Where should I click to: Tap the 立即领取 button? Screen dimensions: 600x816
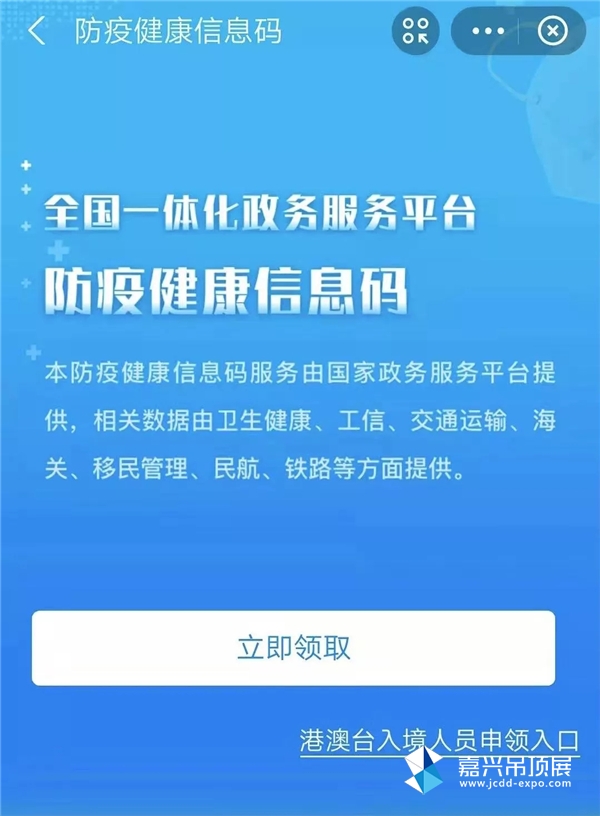coord(293,648)
